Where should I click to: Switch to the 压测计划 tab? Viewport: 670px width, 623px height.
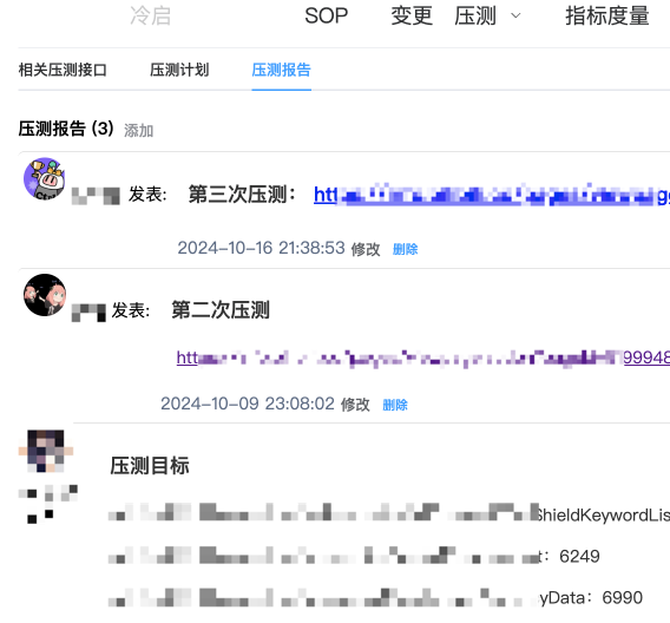coord(179,70)
